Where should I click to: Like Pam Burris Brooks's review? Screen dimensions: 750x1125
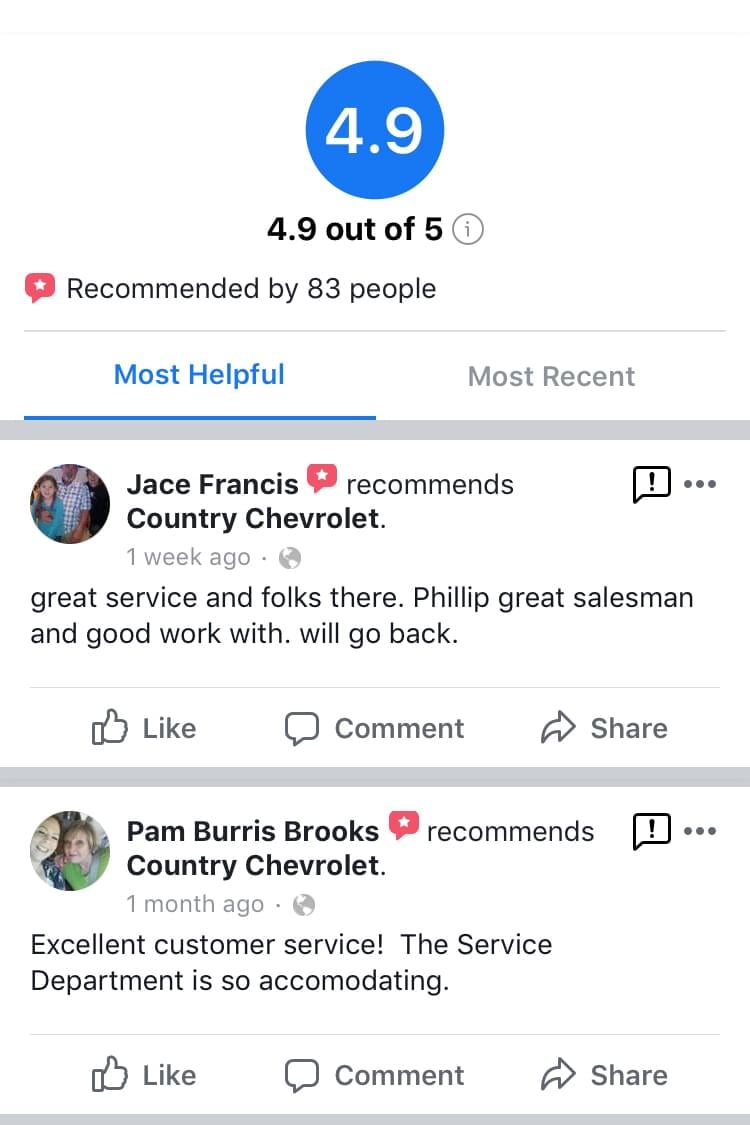(x=144, y=1075)
